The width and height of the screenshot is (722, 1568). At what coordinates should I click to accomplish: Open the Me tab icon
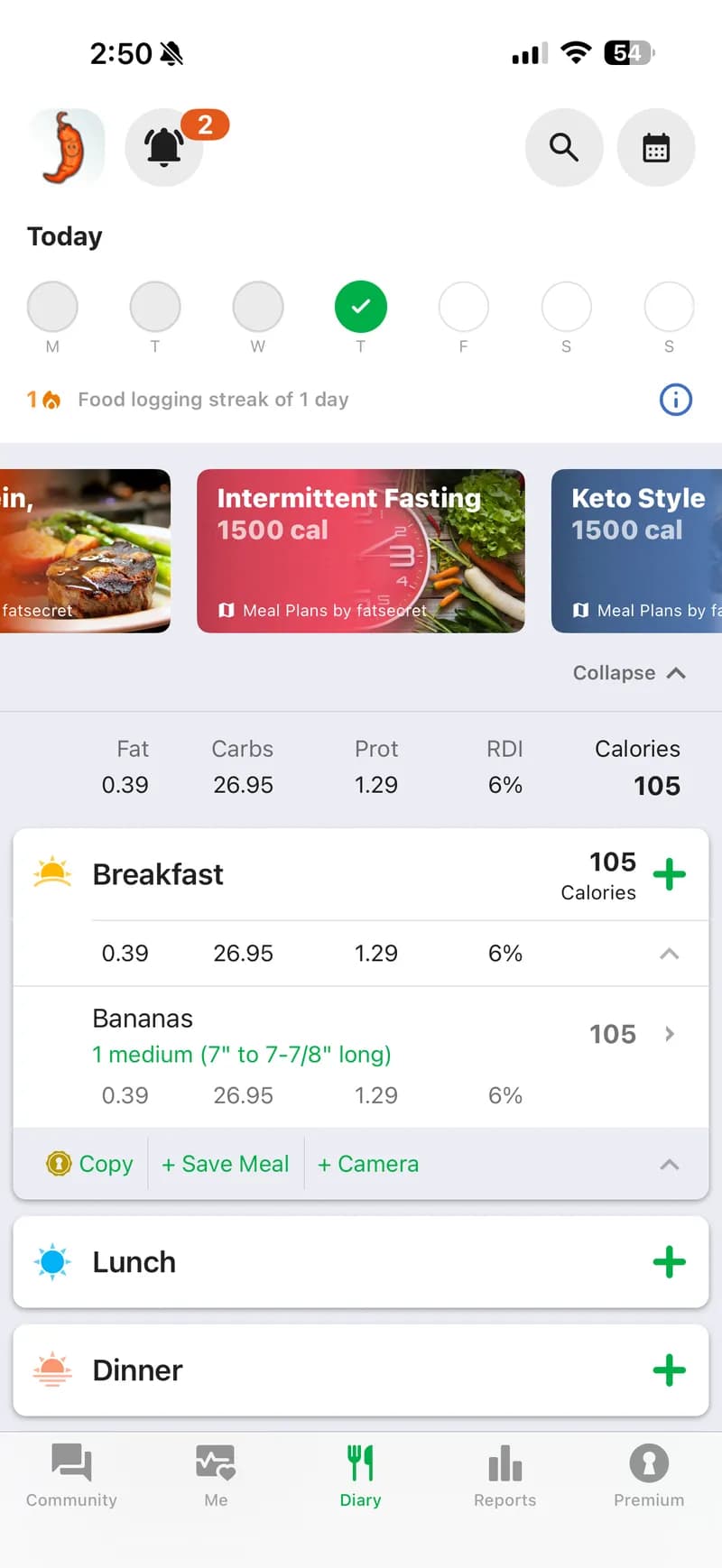pos(215,1462)
